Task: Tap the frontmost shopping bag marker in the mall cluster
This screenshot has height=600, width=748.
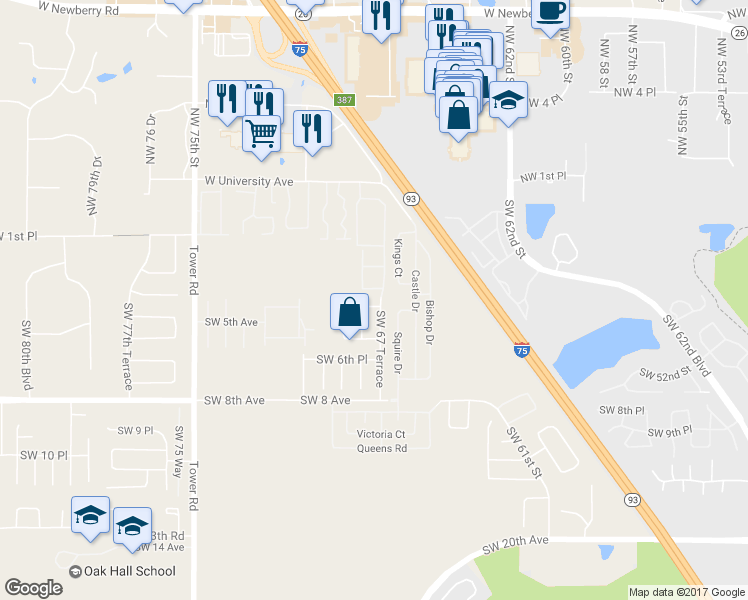Action: point(458,119)
